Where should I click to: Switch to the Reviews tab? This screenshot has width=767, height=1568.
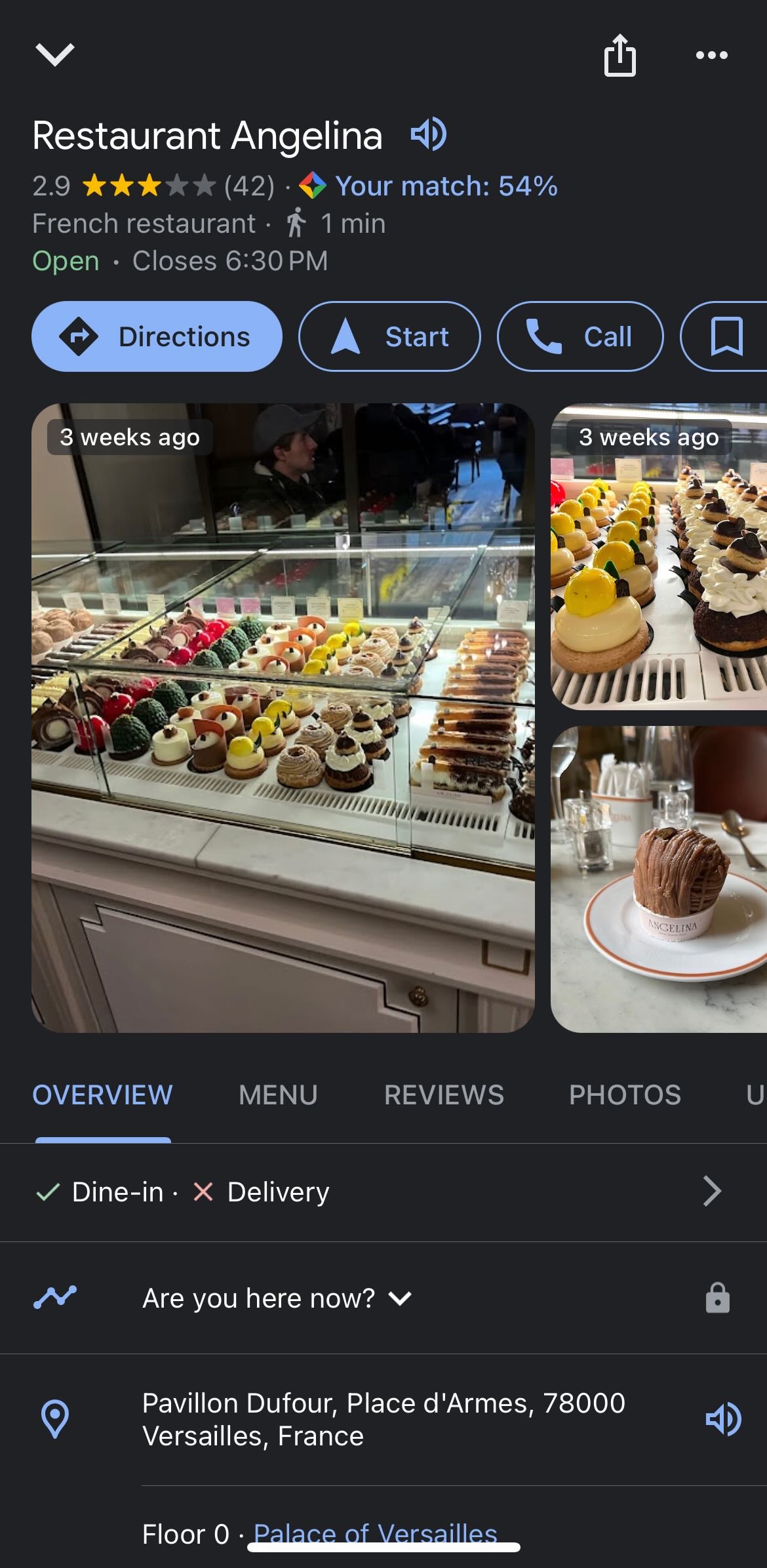click(x=444, y=1095)
